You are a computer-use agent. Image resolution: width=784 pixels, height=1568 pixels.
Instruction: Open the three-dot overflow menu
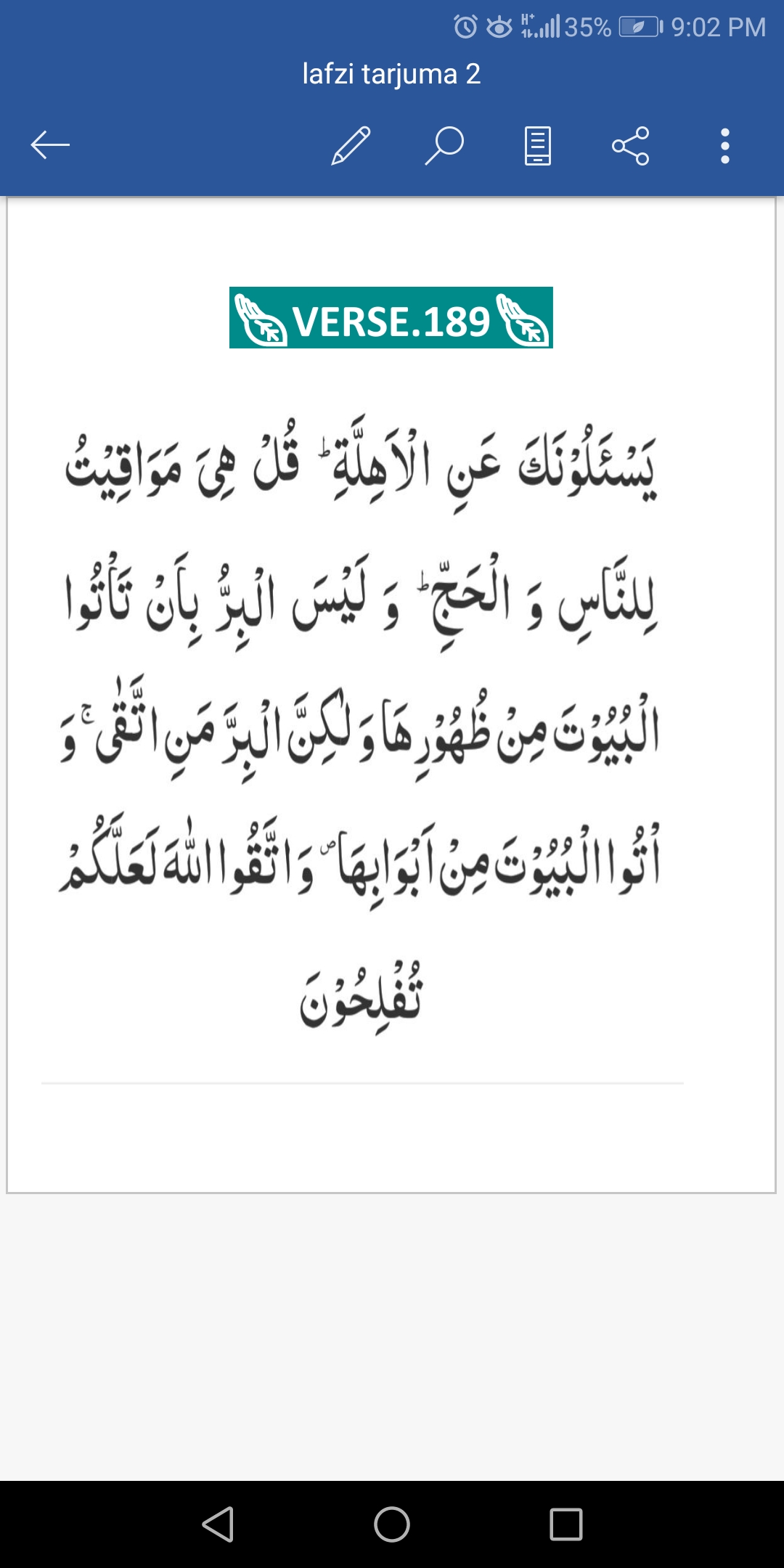pyautogui.click(x=724, y=146)
